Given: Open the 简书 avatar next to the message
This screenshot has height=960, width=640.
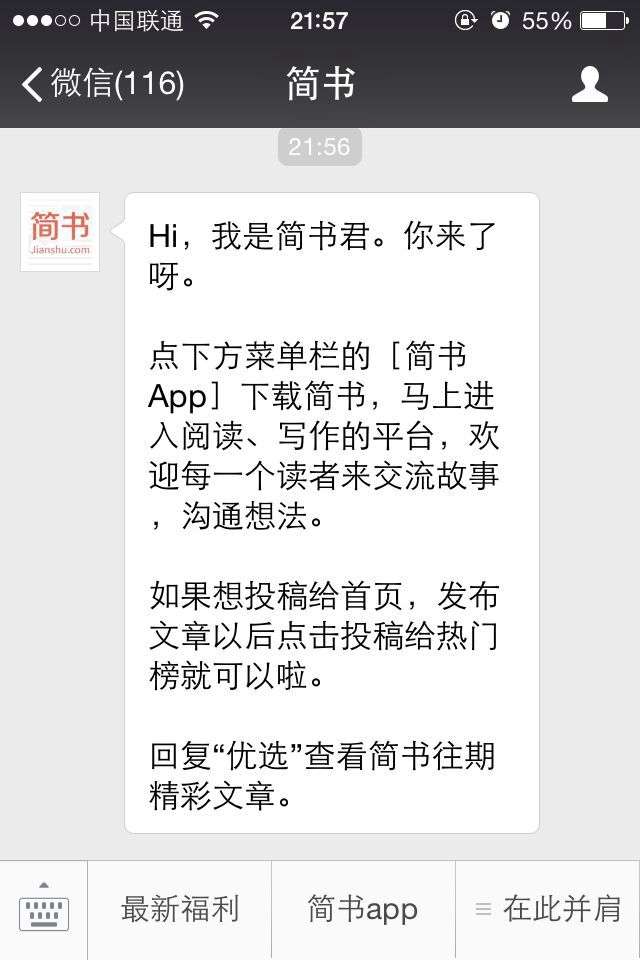Looking at the screenshot, I should coord(60,232).
